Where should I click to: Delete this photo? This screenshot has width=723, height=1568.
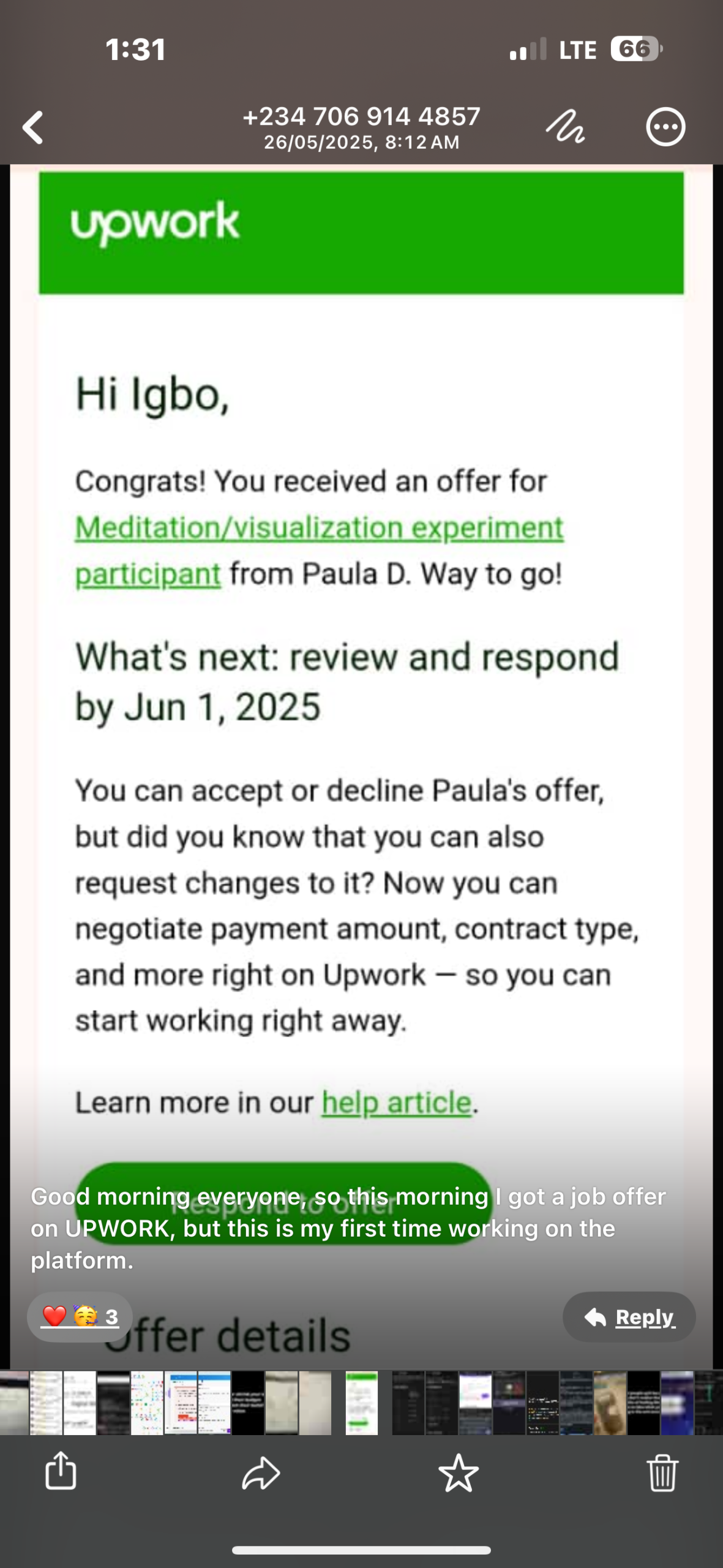coord(662,1472)
